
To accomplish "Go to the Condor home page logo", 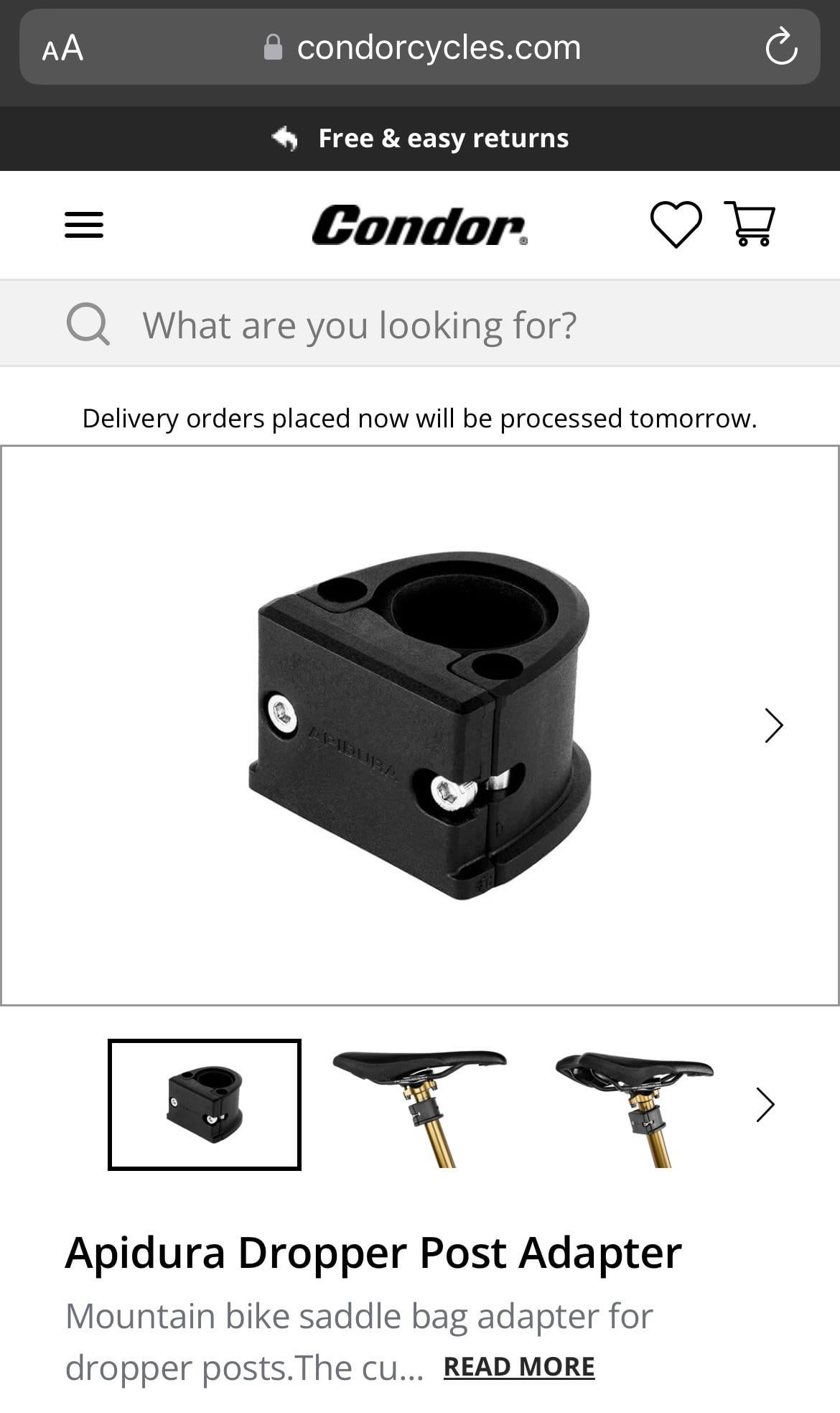I will [x=420, y=225].
